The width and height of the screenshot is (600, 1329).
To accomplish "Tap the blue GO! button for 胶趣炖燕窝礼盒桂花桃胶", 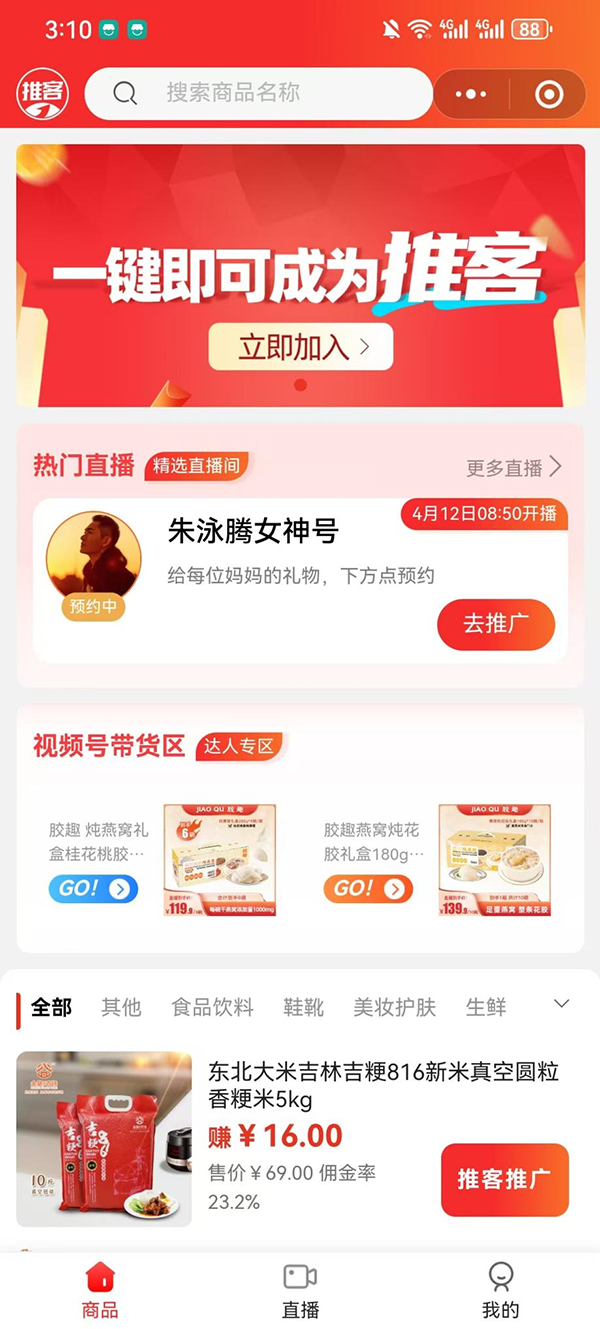I will pyautogui.click(x=93, y=888).
